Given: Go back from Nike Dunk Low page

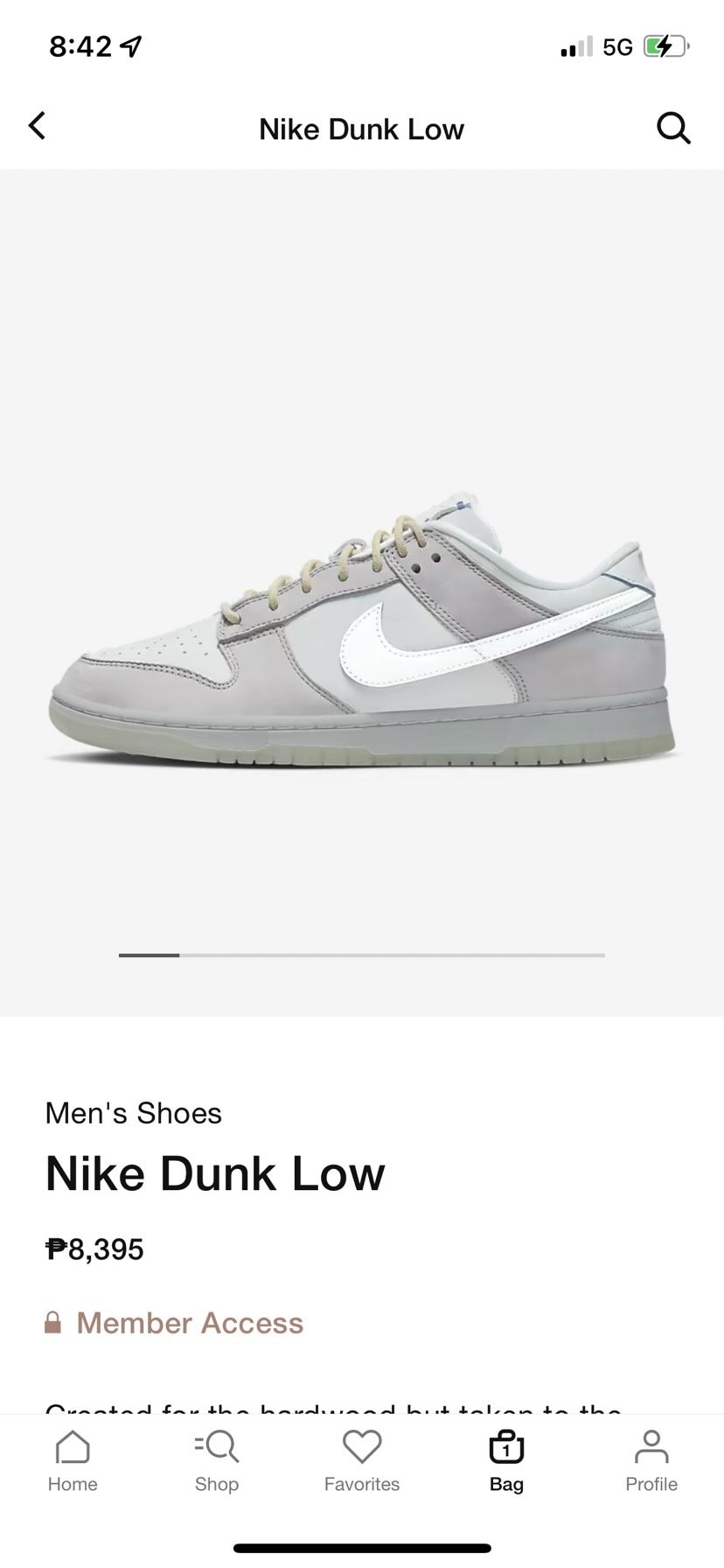Looking at the screenshot, I should [x=37, y=127].
